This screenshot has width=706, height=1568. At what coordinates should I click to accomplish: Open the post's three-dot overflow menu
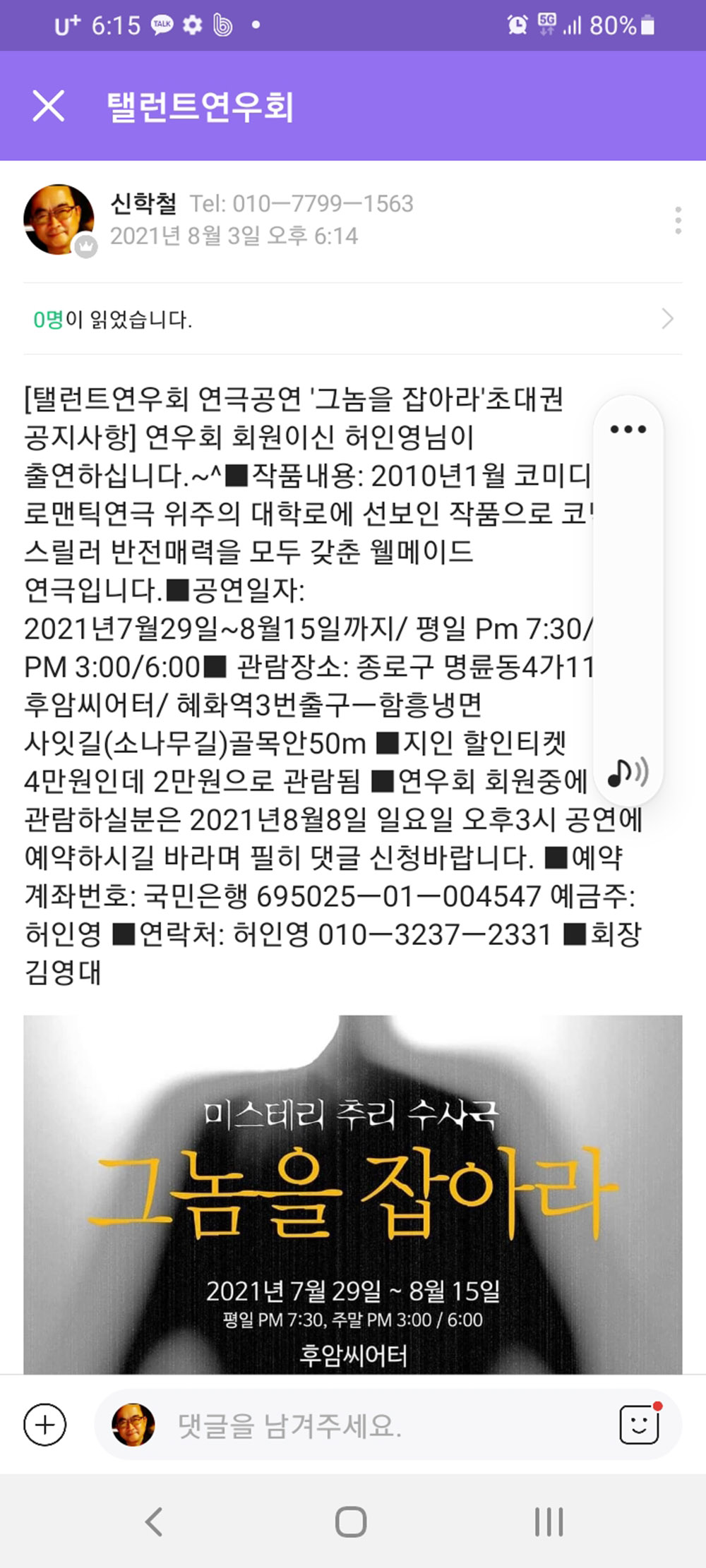677,220
